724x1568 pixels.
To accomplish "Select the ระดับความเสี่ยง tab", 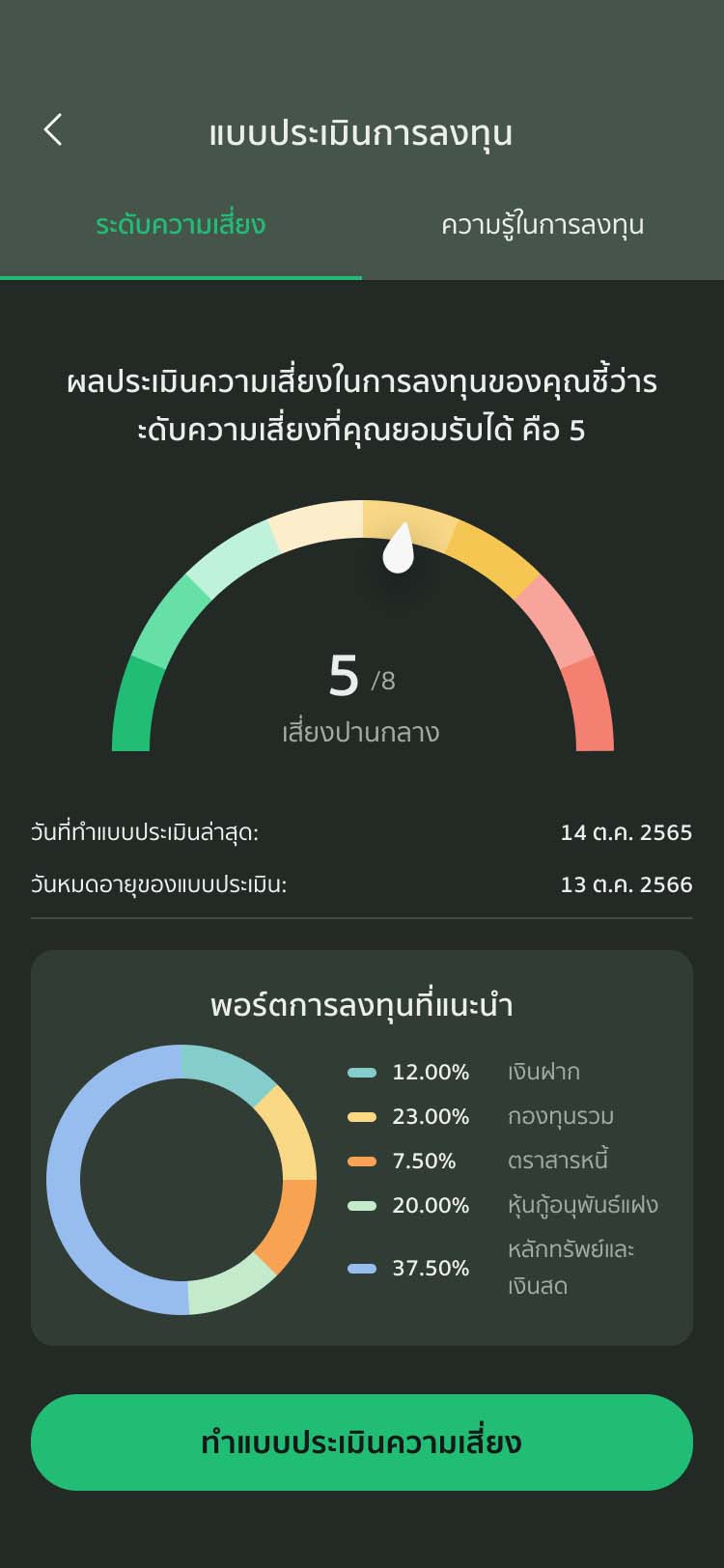I will click(x=181, y=226).
